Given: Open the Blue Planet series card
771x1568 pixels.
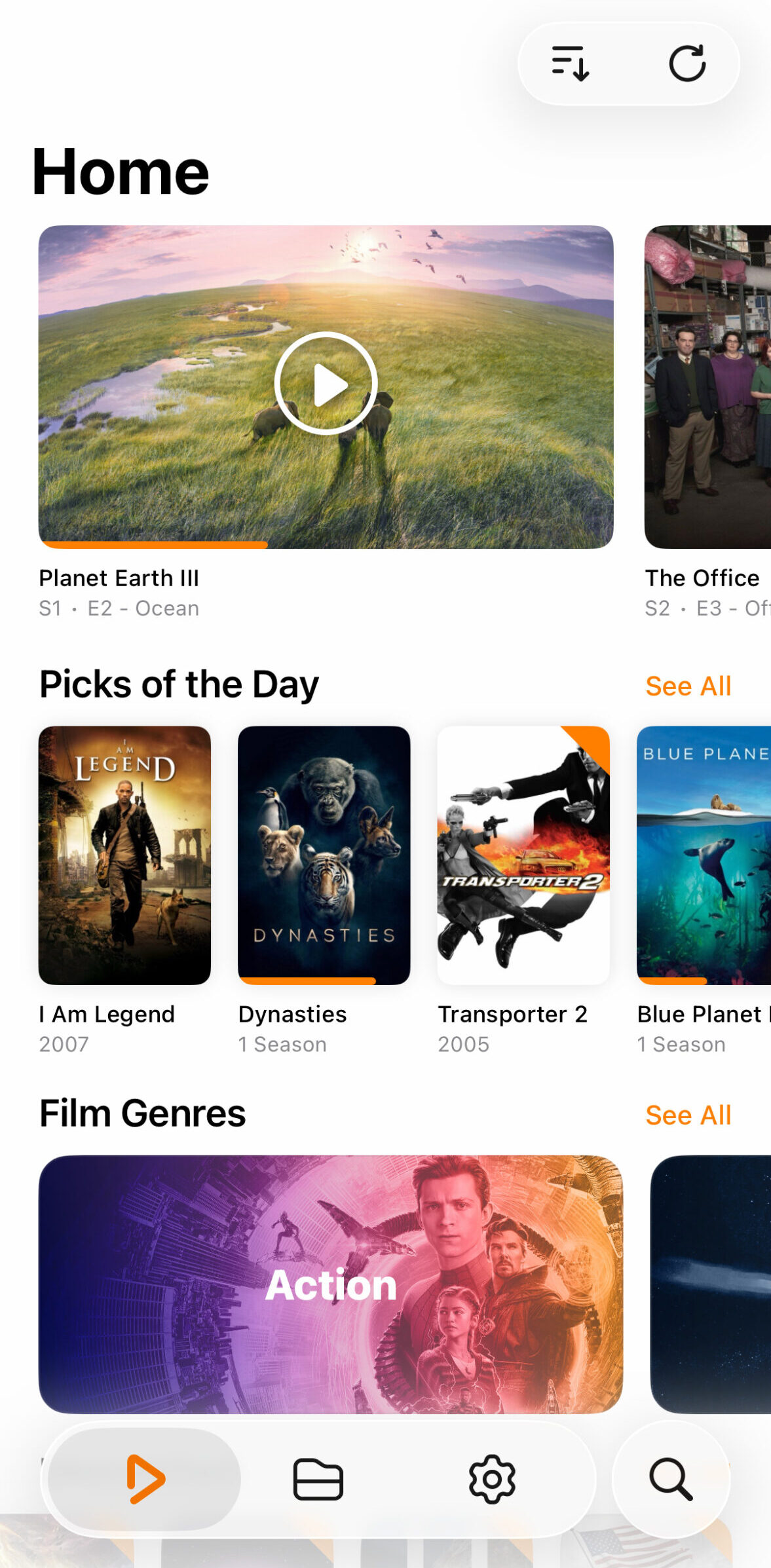Looking at the screenshot, I should coord(704,855).
